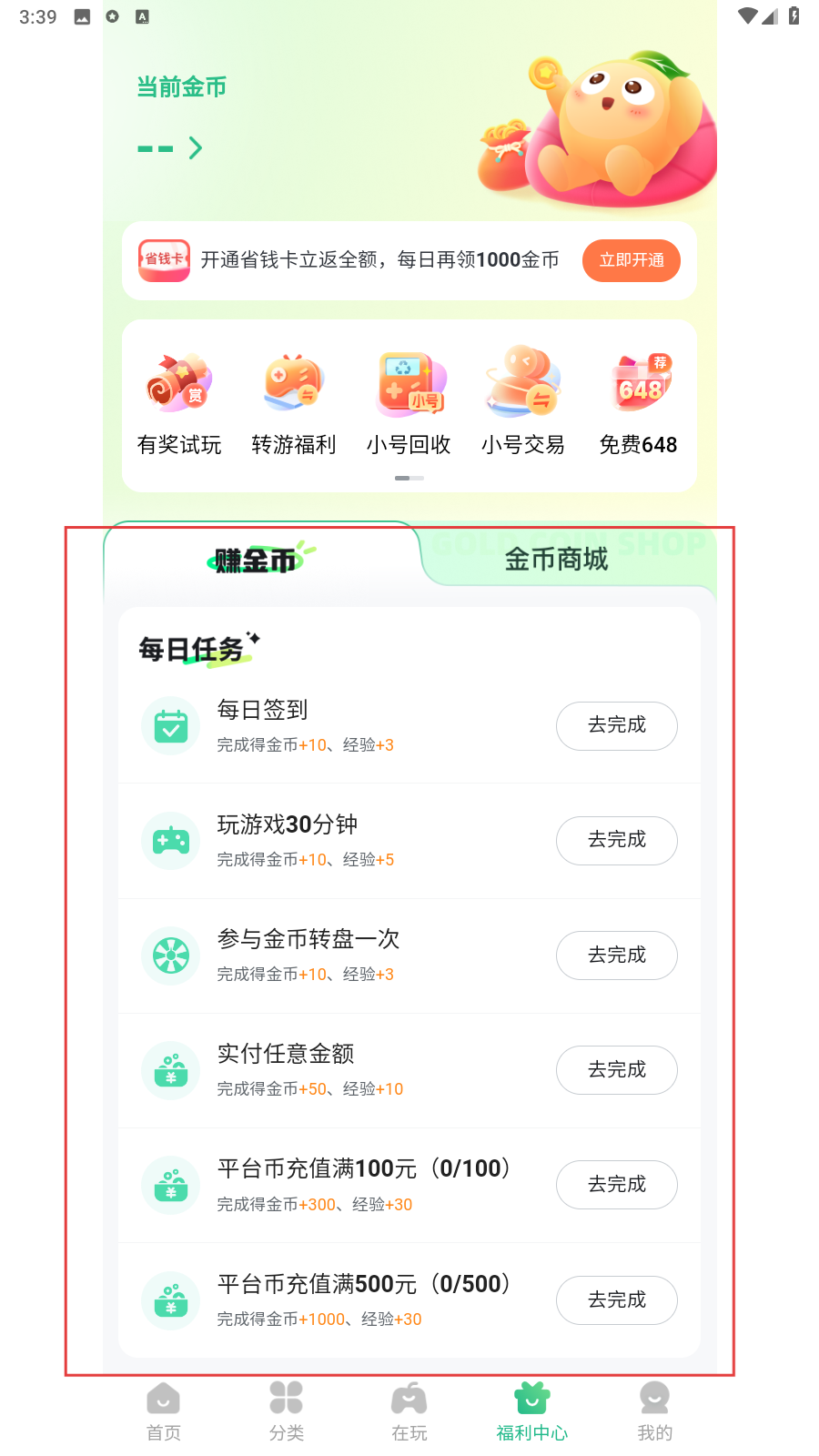Select the 福利中心 tab

(532, 1411)
